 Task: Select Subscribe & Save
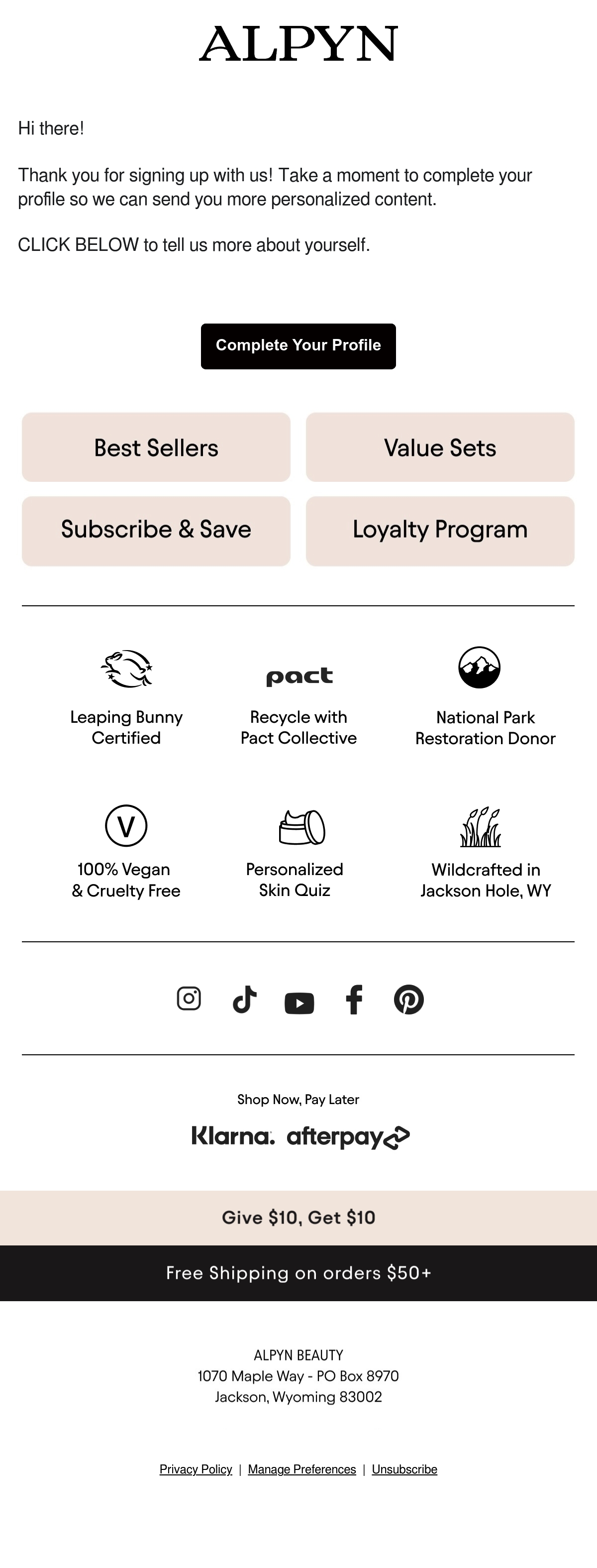pyautogui.click(x=156, y=531)
